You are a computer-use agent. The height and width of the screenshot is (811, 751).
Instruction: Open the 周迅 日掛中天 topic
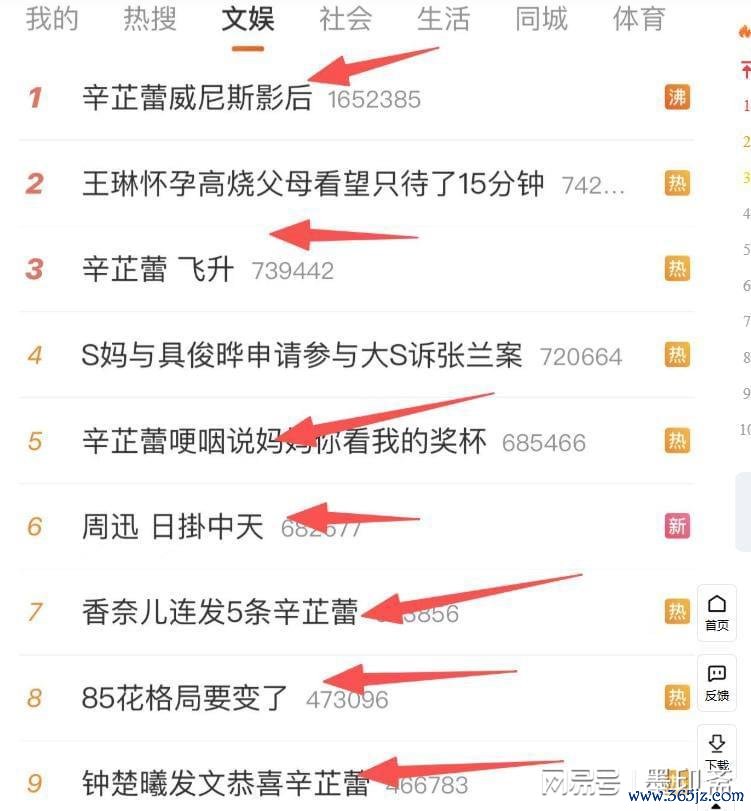[173, 527]
